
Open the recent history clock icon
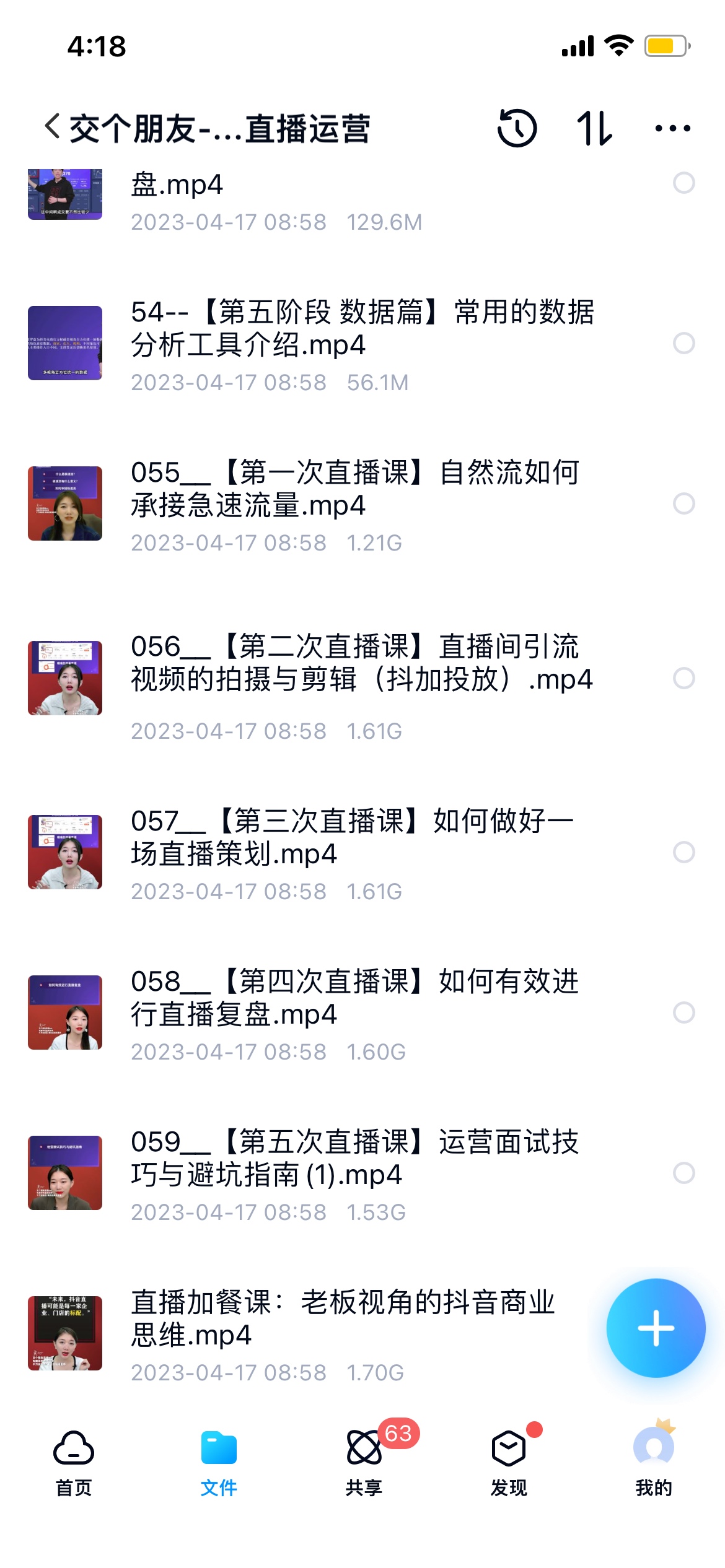coord(517,128)
